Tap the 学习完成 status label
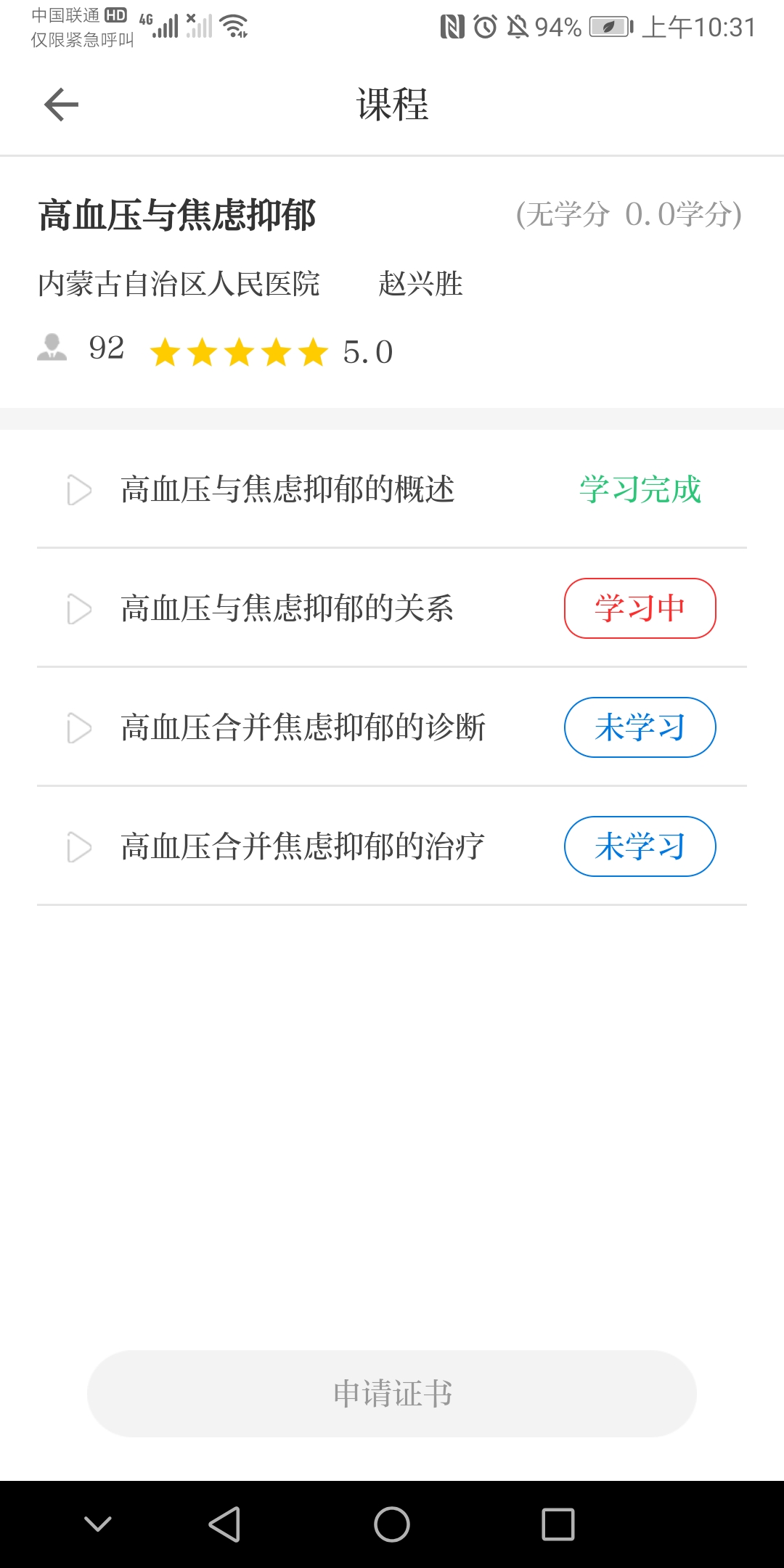 tap(640, 489)
